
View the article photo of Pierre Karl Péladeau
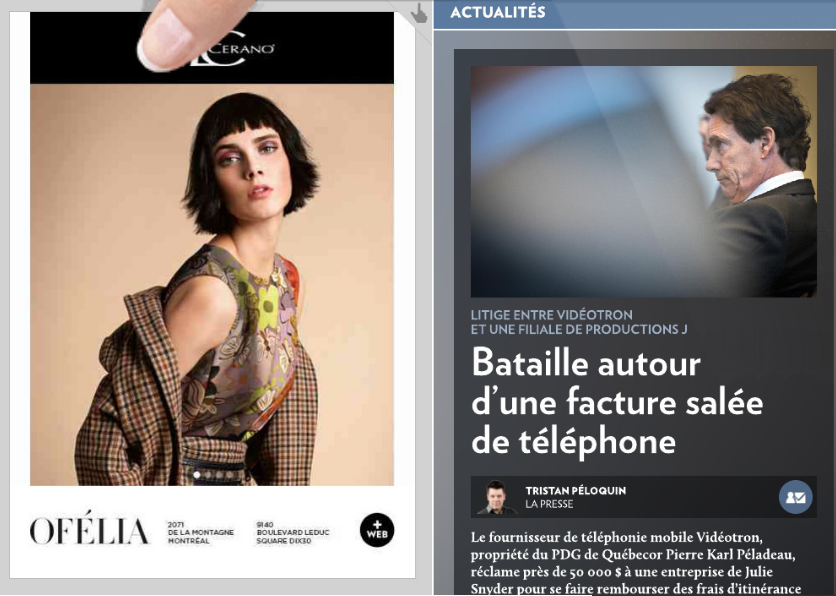[x=644, y=181]
